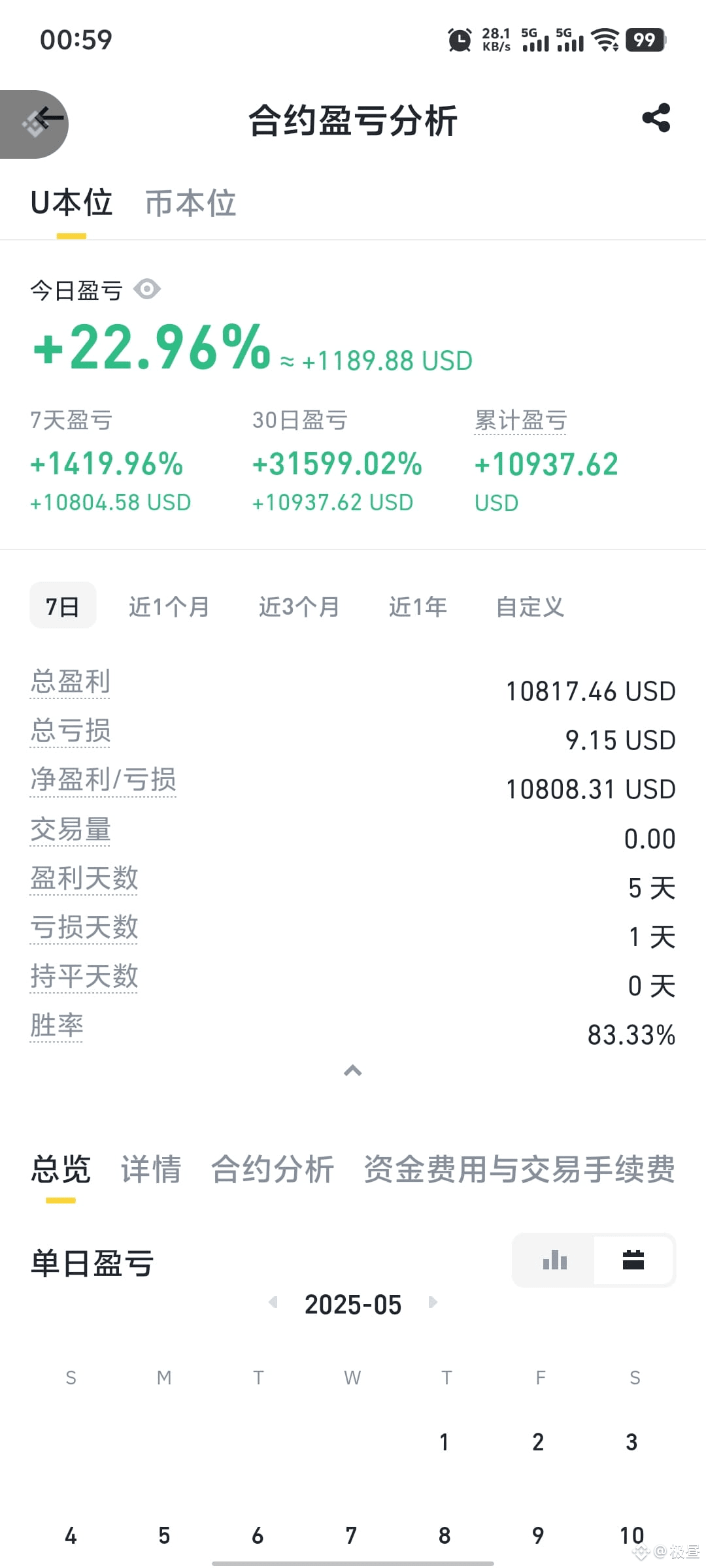Choose the 近1个月 time range
This screenshot has height=1568, width=706.
(x=169, y=606)
